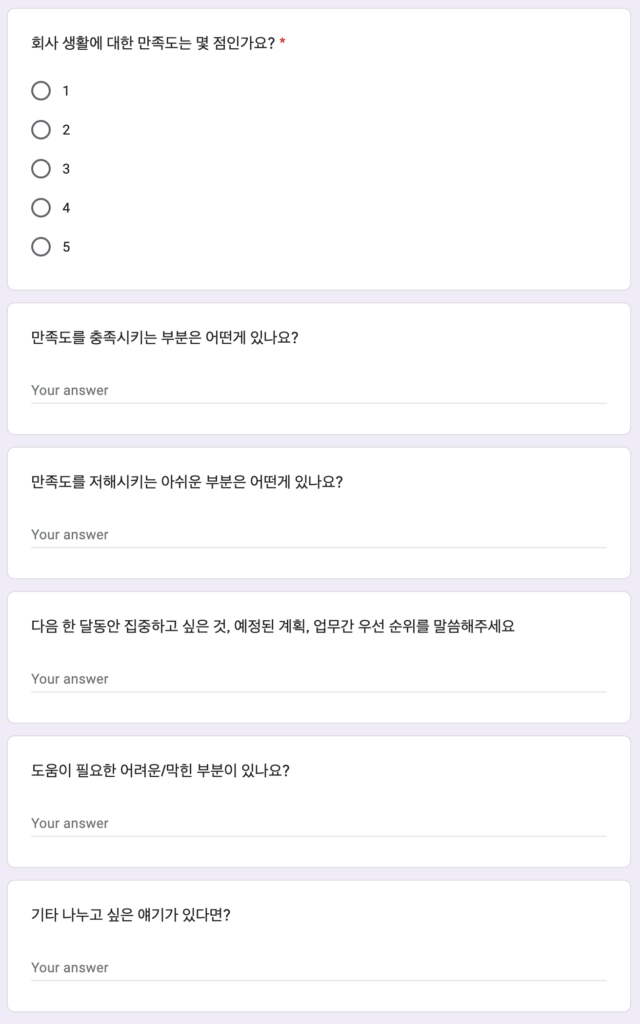
Task: Select satisfaction score 1
Action: coord(40,91)
